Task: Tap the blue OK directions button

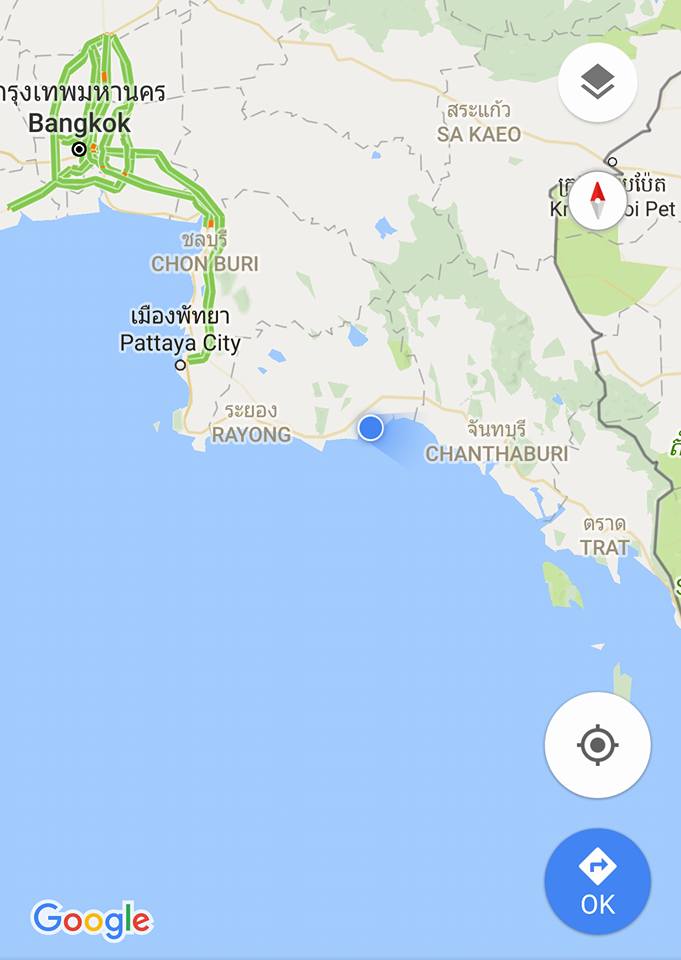Action: (597, 882)
